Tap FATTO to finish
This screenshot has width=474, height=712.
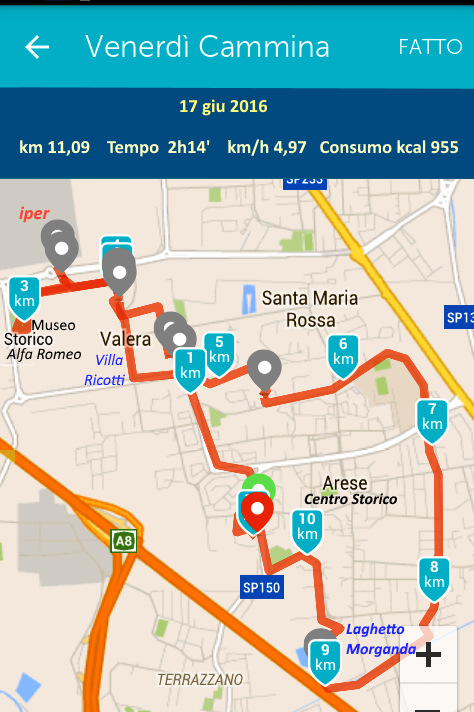(430, 47)
